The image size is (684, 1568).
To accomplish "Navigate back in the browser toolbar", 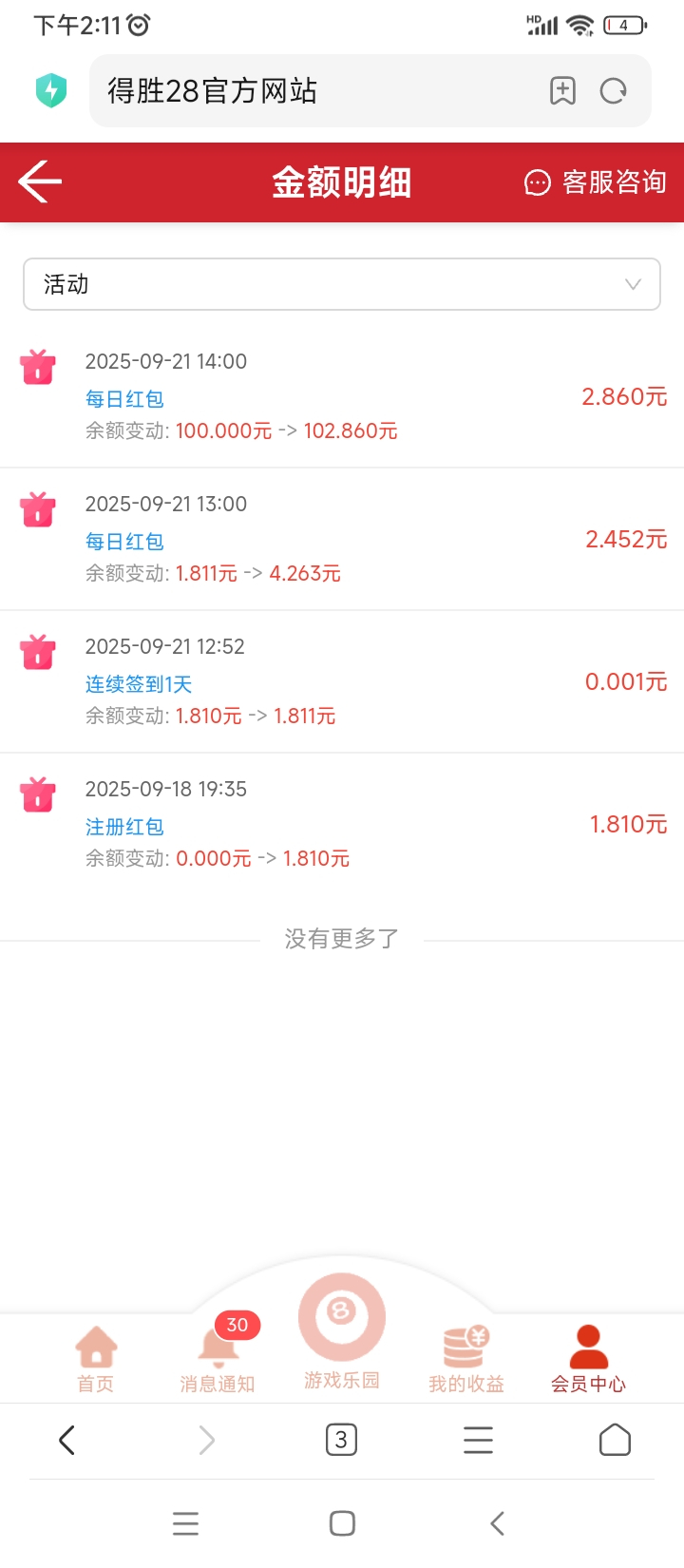I will coord(67,1441).
